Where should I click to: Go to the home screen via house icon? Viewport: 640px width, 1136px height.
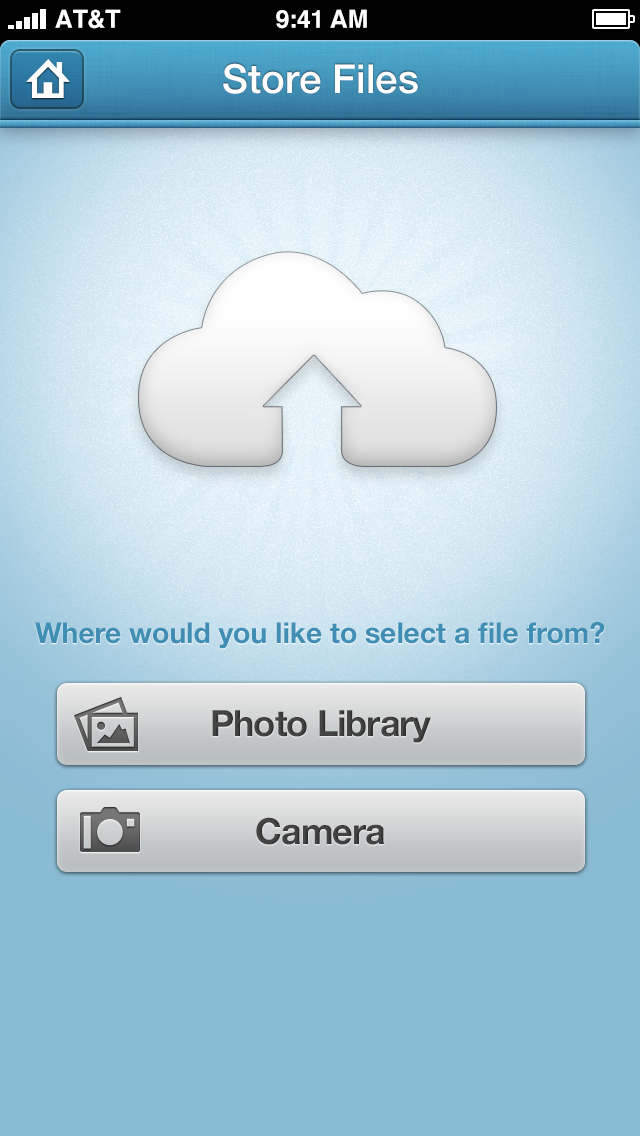coord(47,79)
